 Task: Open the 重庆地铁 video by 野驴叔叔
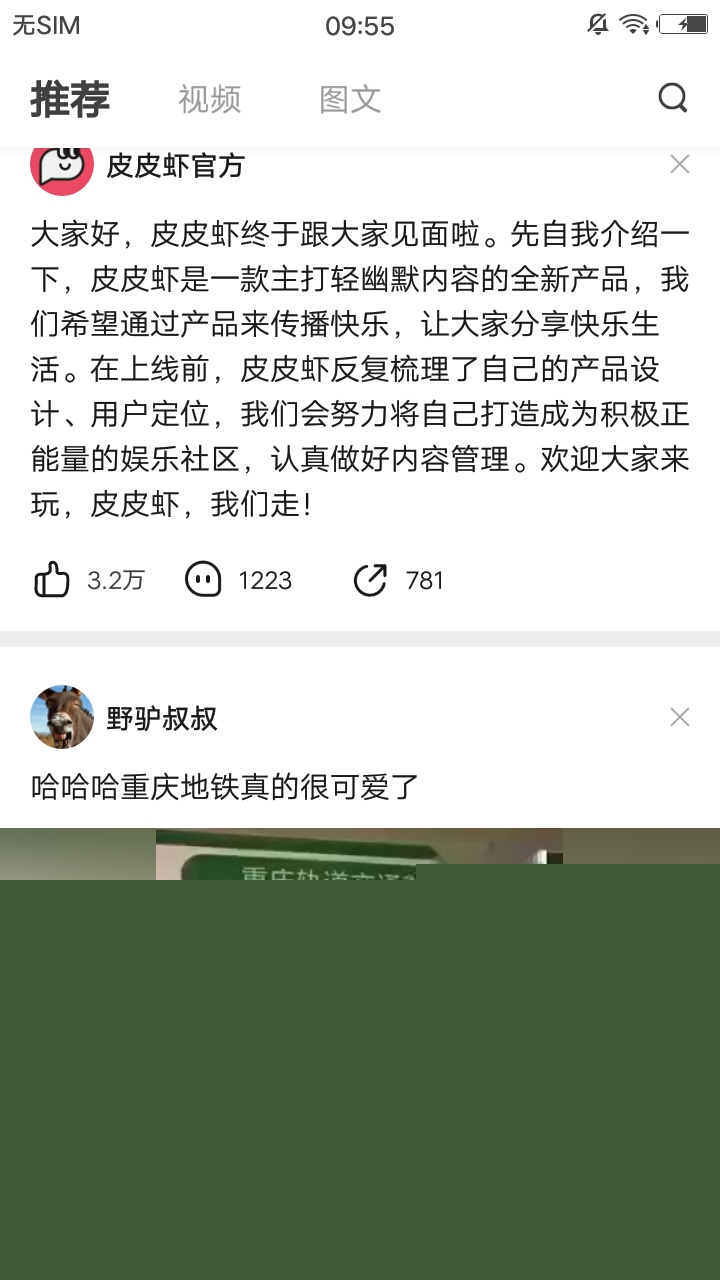click(360, 1050)
